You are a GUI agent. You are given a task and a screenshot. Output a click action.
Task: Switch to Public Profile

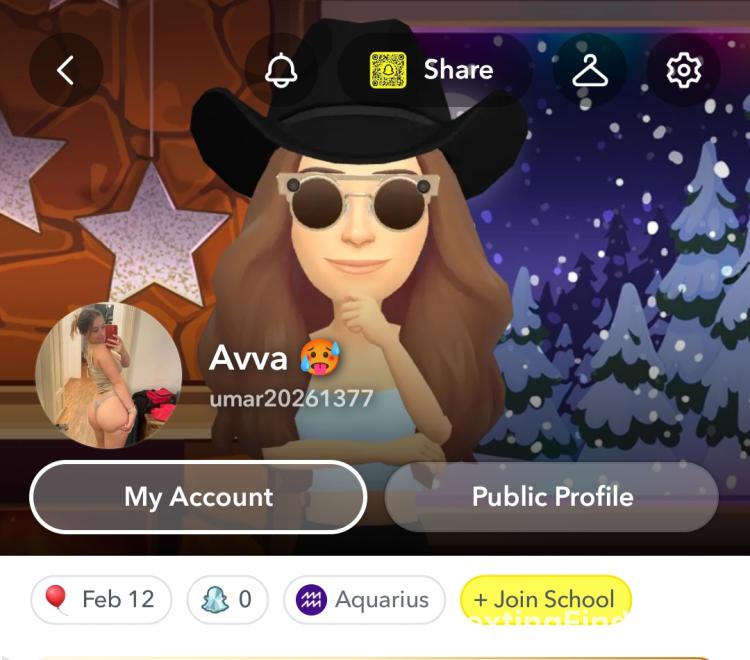(552, 497)
